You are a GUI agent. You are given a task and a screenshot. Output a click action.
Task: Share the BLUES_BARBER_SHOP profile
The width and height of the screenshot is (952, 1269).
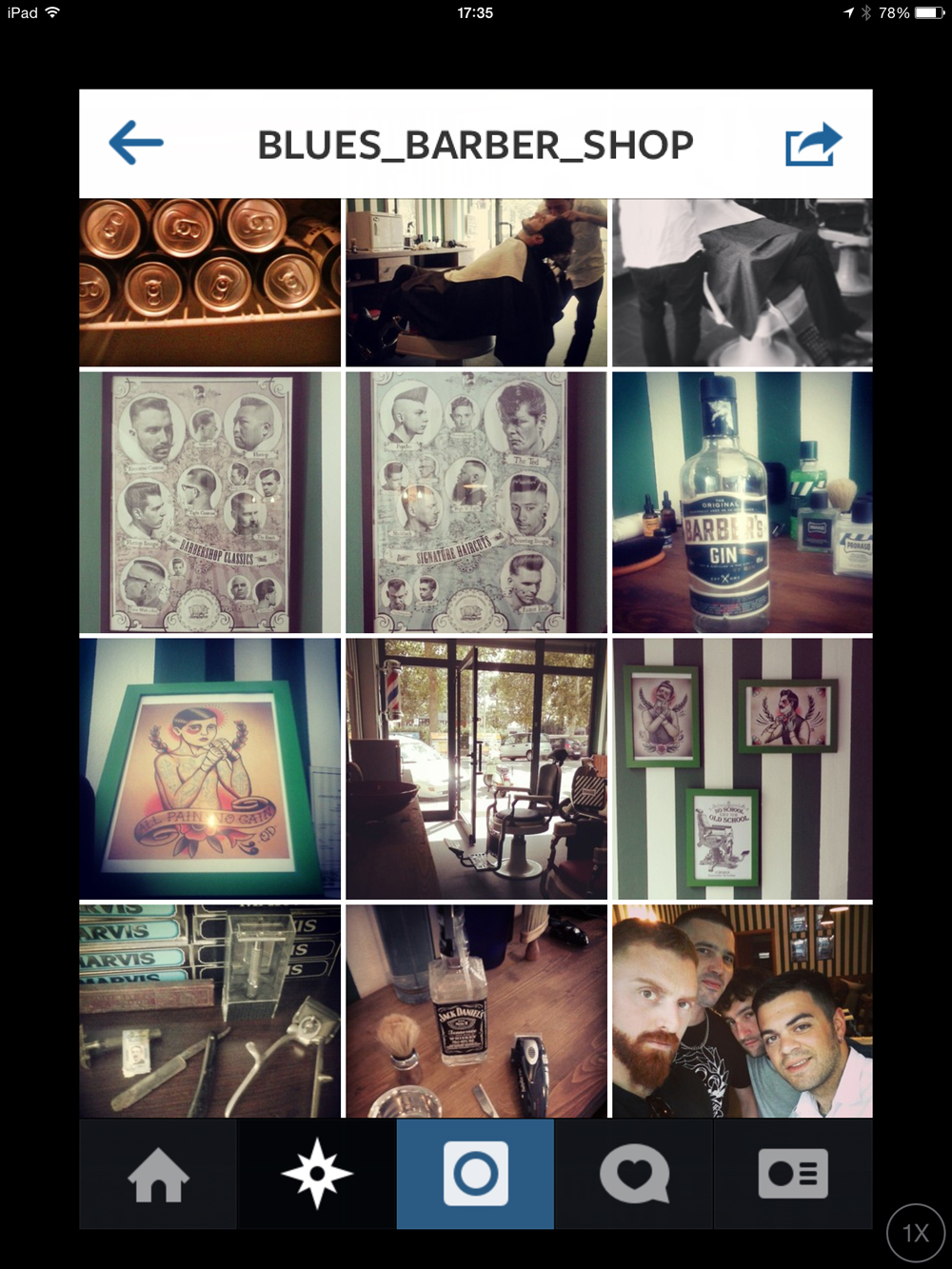pos(813,146)
